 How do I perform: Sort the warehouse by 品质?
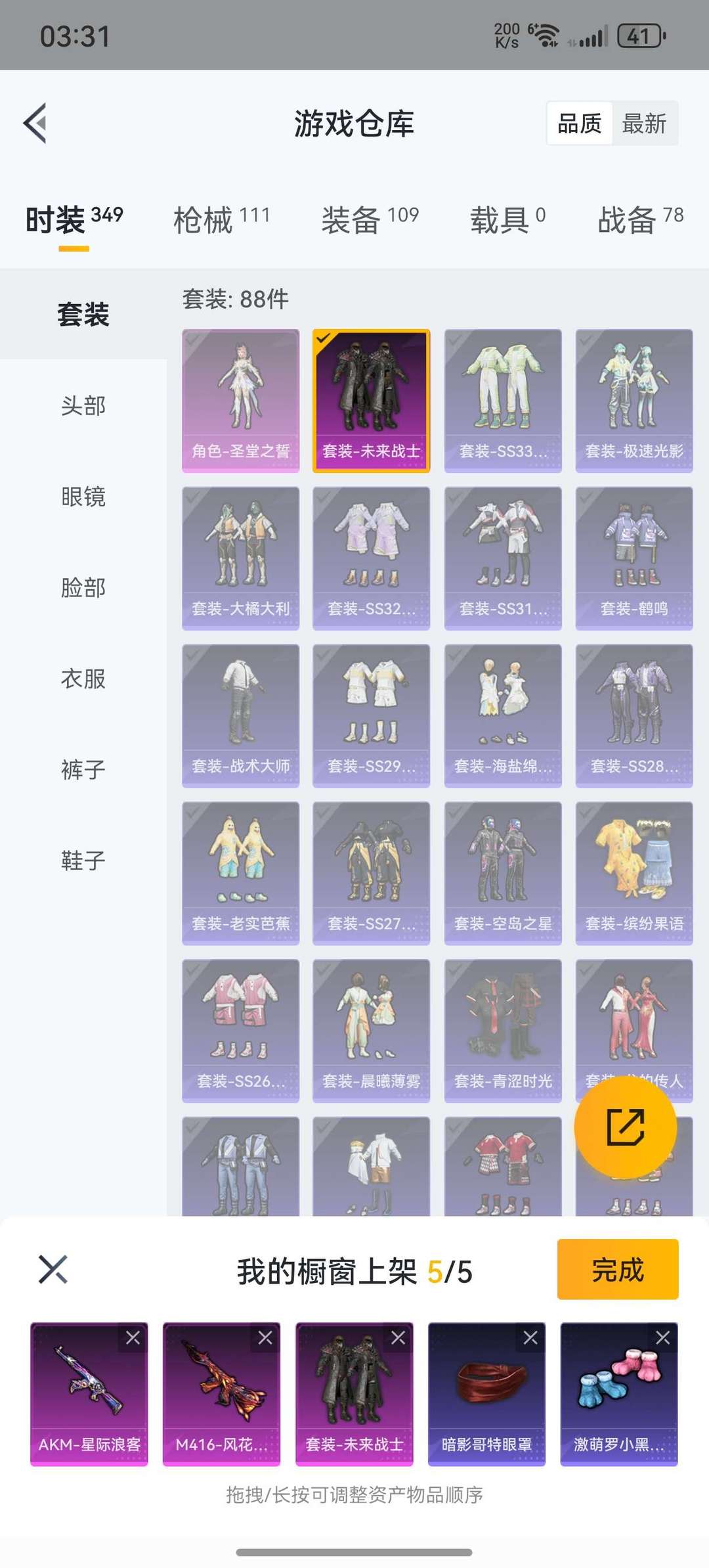click(x=580, y=123)
